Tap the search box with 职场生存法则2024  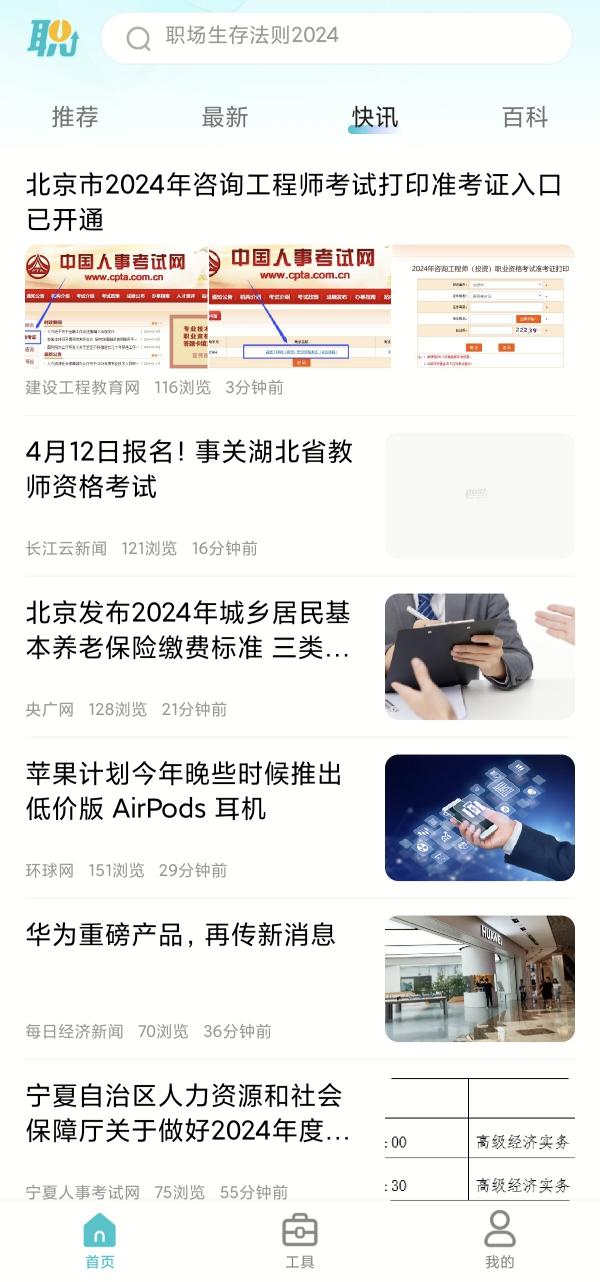point(337,38)
